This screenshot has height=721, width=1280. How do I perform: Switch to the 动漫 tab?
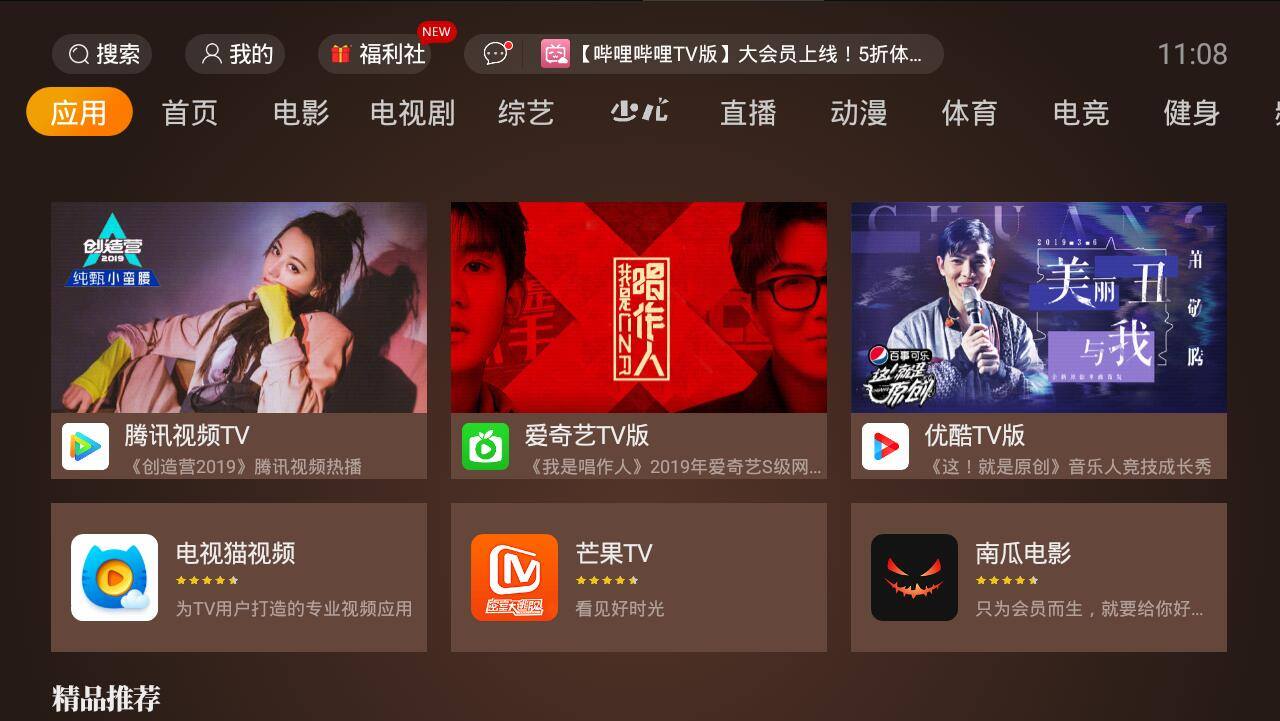(859, 113)
